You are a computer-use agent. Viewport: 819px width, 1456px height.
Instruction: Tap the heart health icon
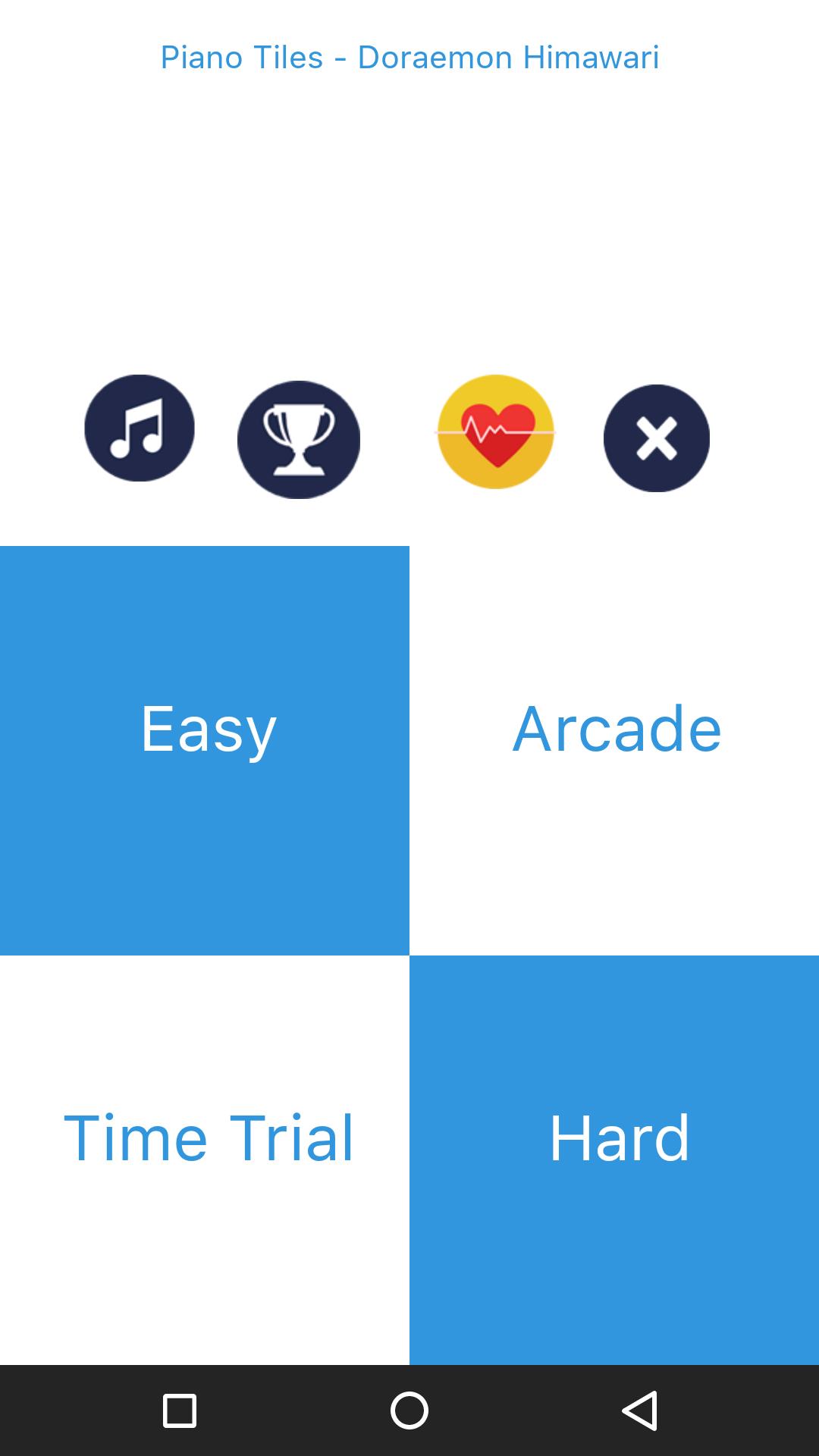pyautogui.click(x=496, y=431)
